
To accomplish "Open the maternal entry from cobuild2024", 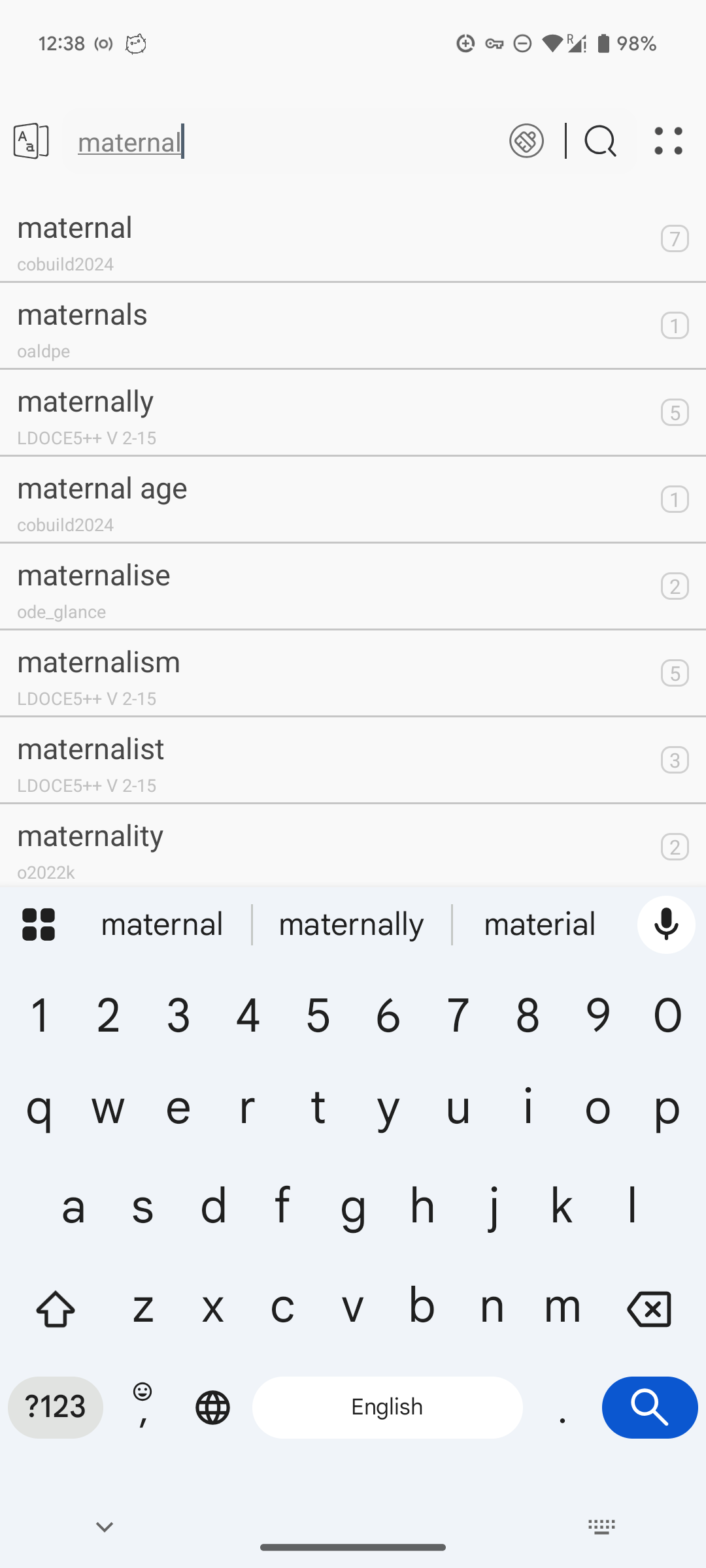I will (353, 239).
